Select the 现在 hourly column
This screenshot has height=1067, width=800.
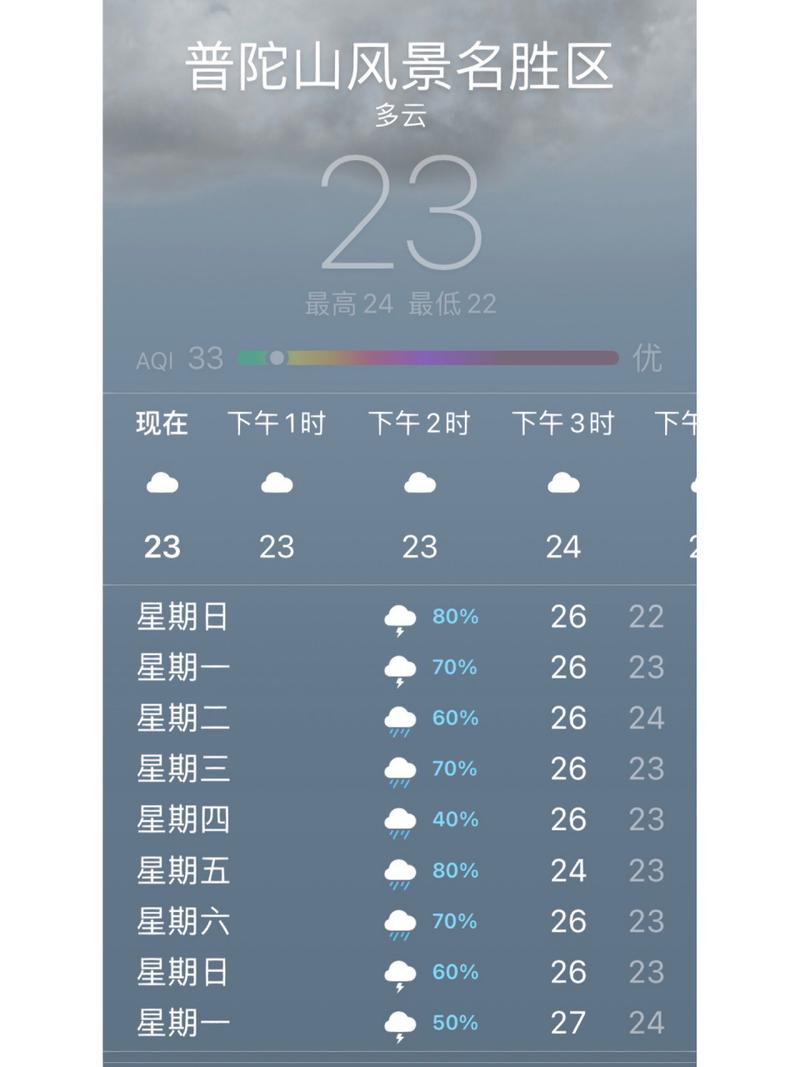click(x=163, y=424)
